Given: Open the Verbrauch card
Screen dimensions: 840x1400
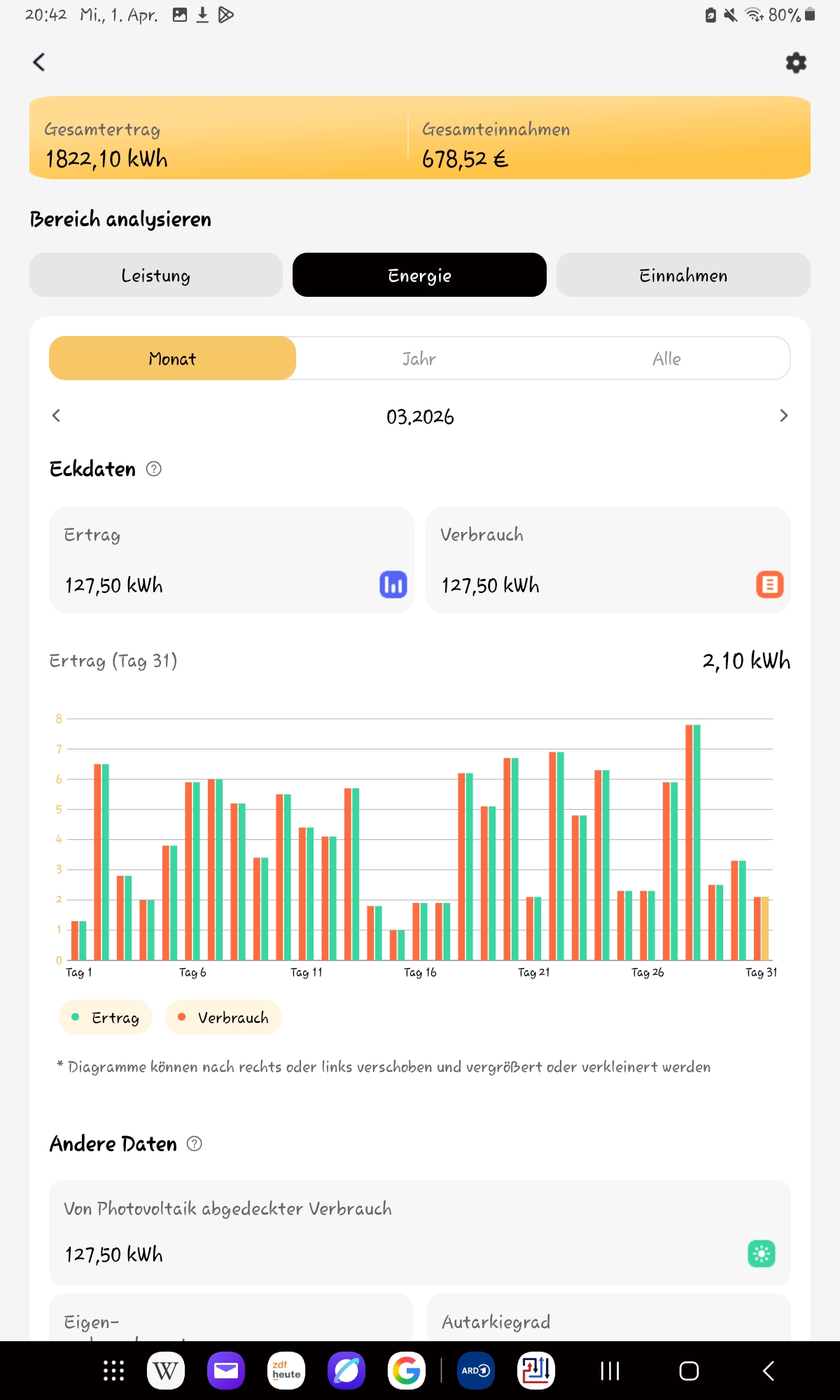Looking at the screenshot, I should (x=608, y=560).
